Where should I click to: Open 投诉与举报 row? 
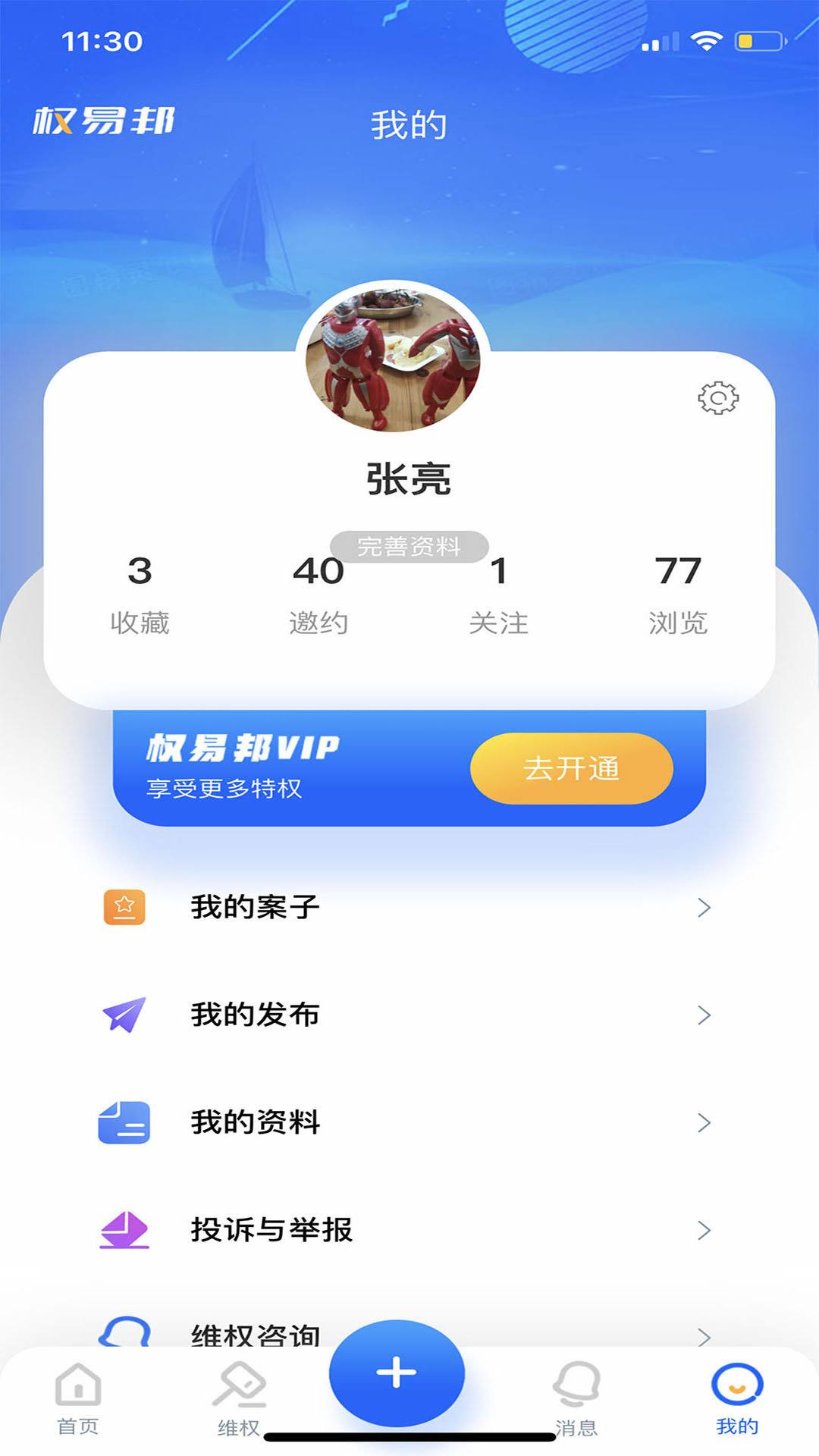[408, 1230]
